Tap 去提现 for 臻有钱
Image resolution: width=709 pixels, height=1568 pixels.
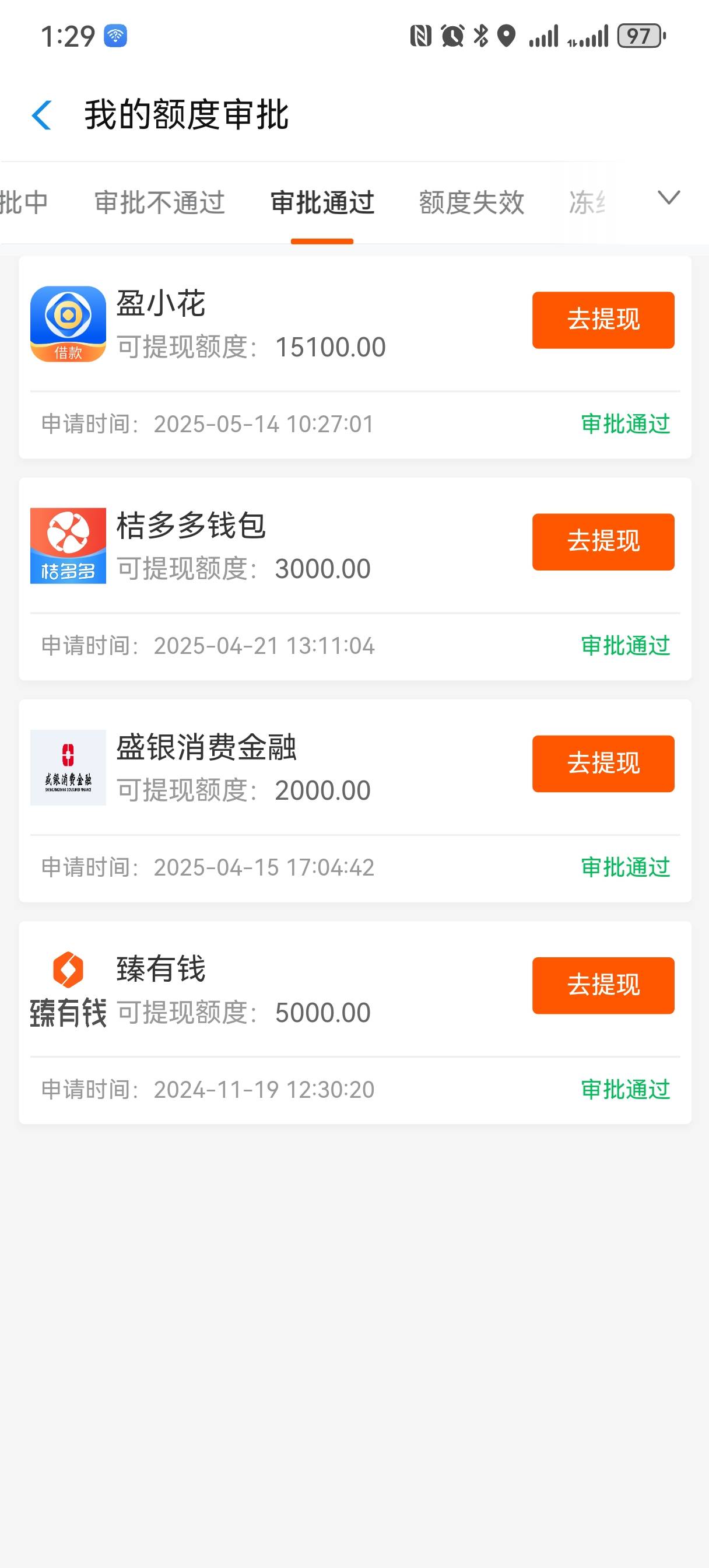[x=603, y=985]
